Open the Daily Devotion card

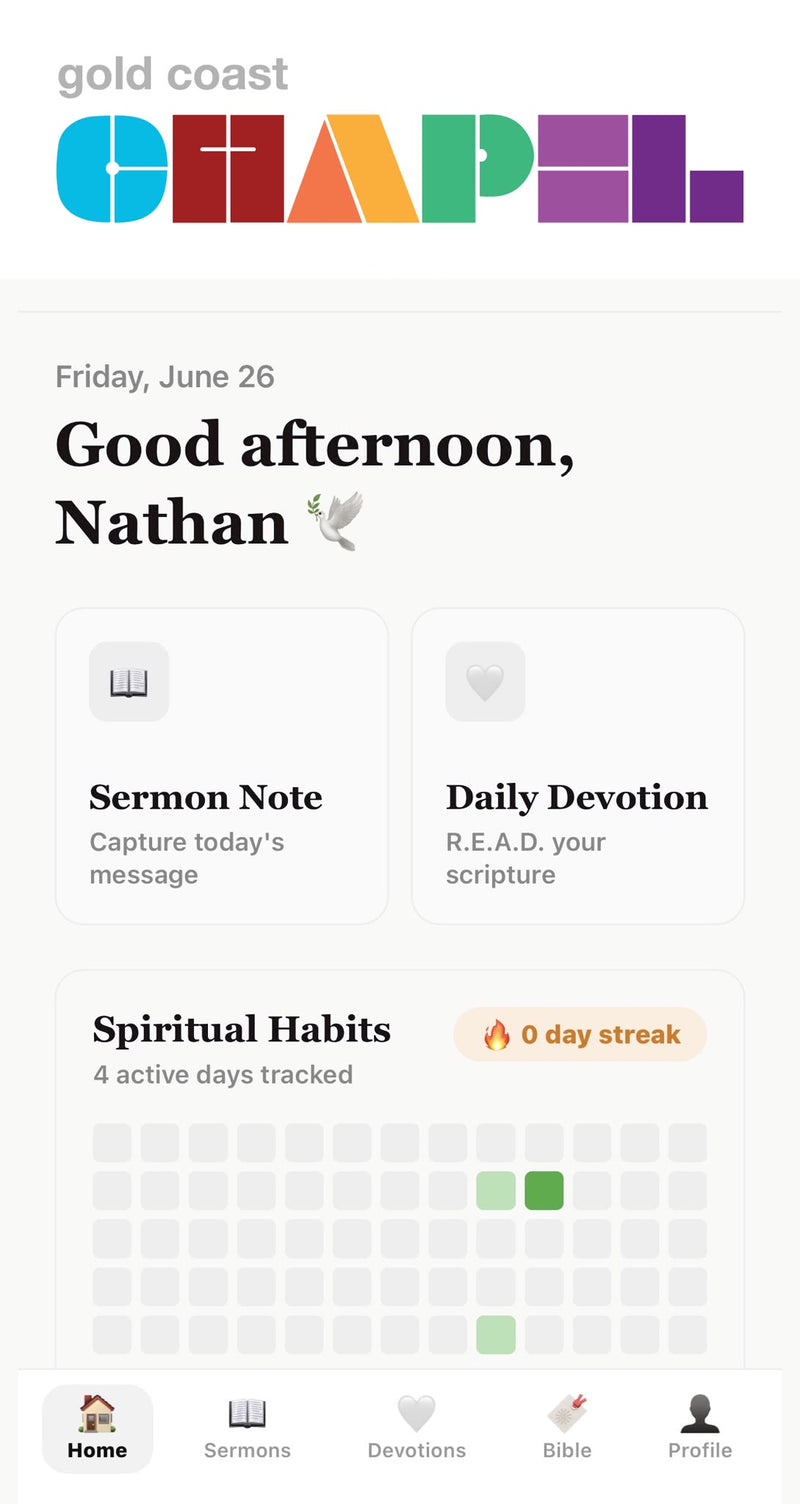(x=578, y=766)
